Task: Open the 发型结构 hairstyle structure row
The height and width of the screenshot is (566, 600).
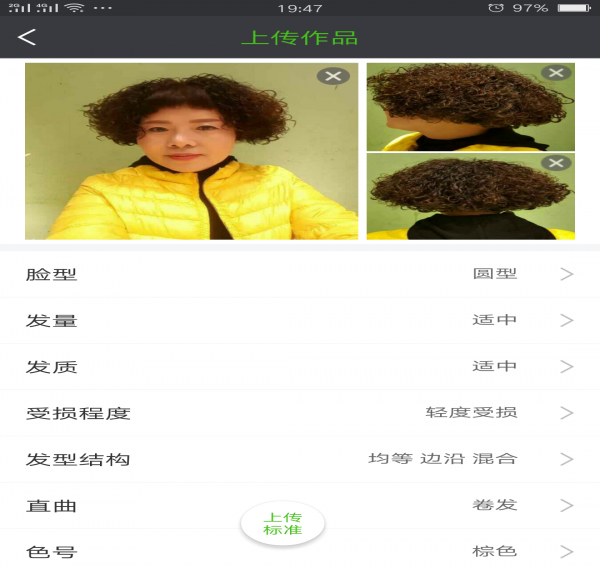Action: (x=300, y=459)
